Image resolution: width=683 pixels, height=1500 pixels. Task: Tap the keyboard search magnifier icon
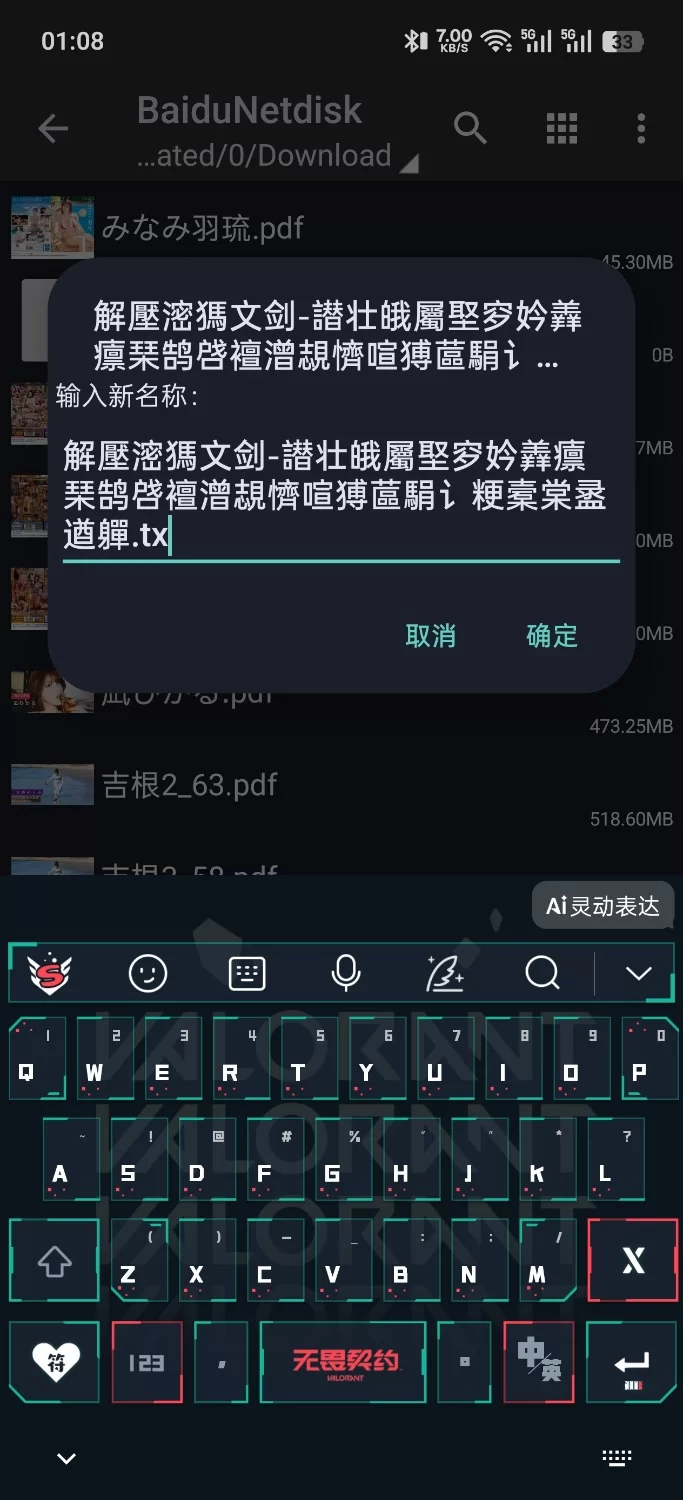click(542, 972)
